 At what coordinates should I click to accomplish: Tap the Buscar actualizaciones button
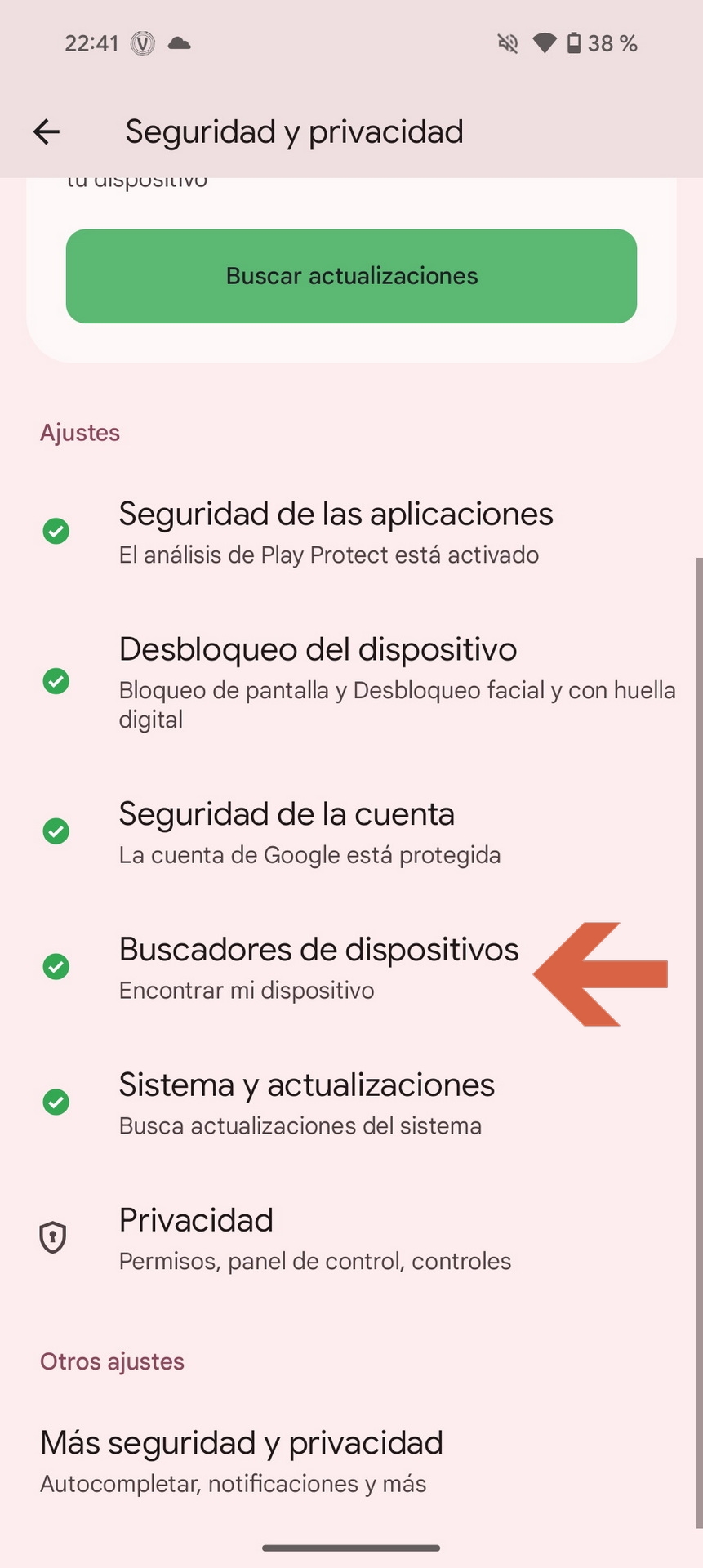(351, 276)
